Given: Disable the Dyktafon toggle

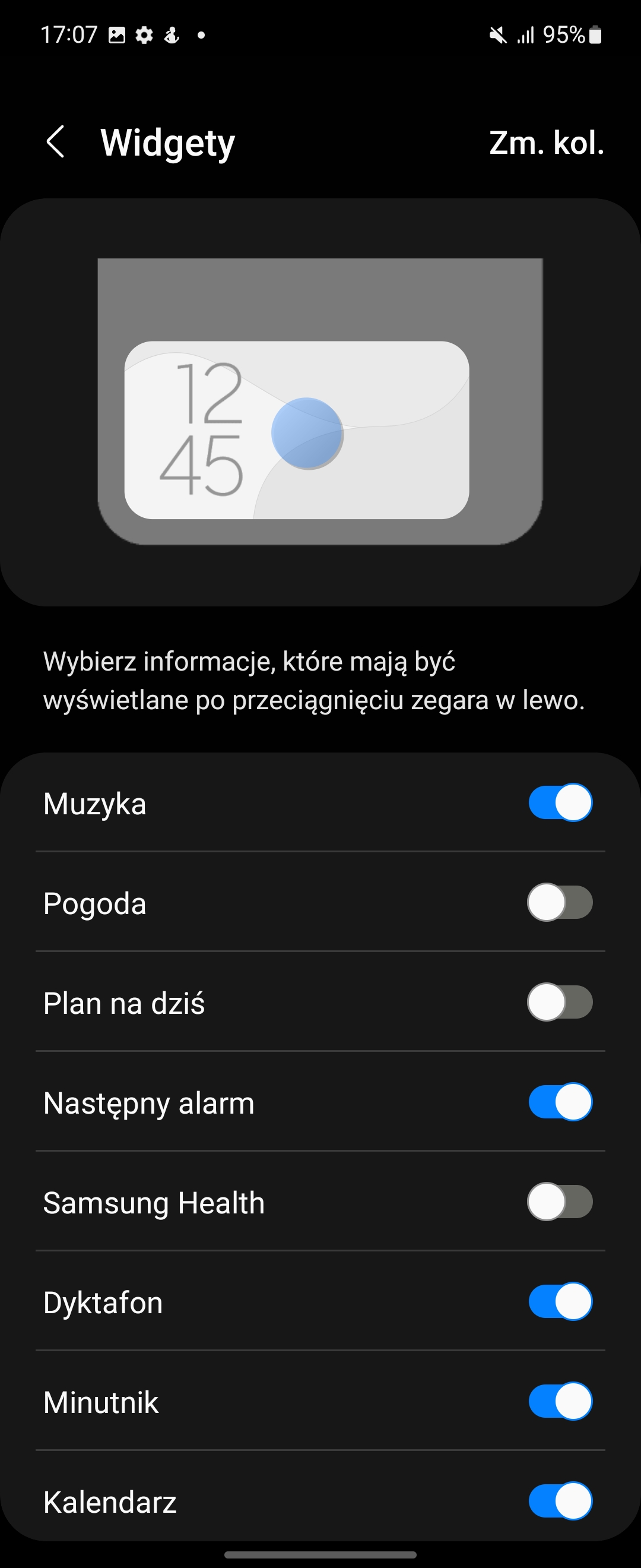Looking at the screenshot, I should coord(560,1303).
